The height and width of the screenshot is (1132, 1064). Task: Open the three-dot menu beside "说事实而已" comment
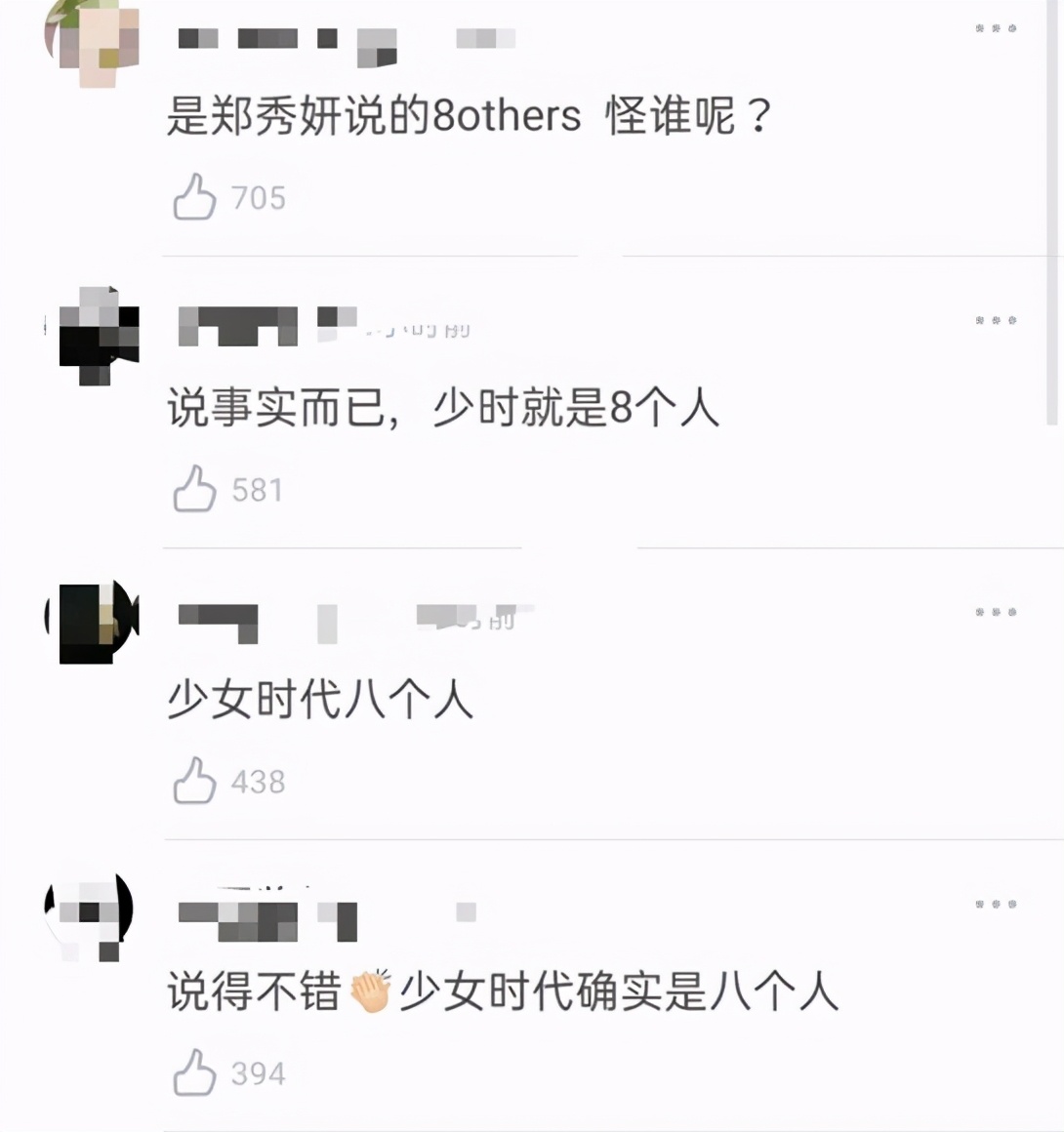click(x=998, y=318)
